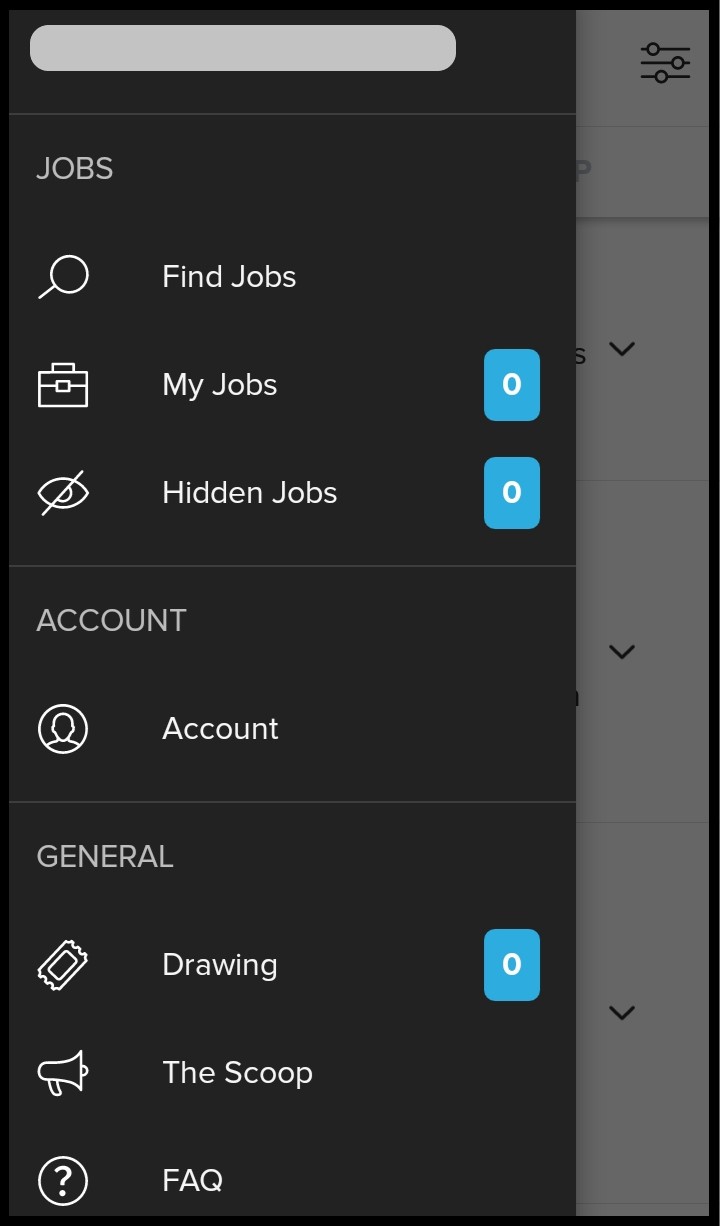
Task: Open The Scoop
Action: 292,1073
